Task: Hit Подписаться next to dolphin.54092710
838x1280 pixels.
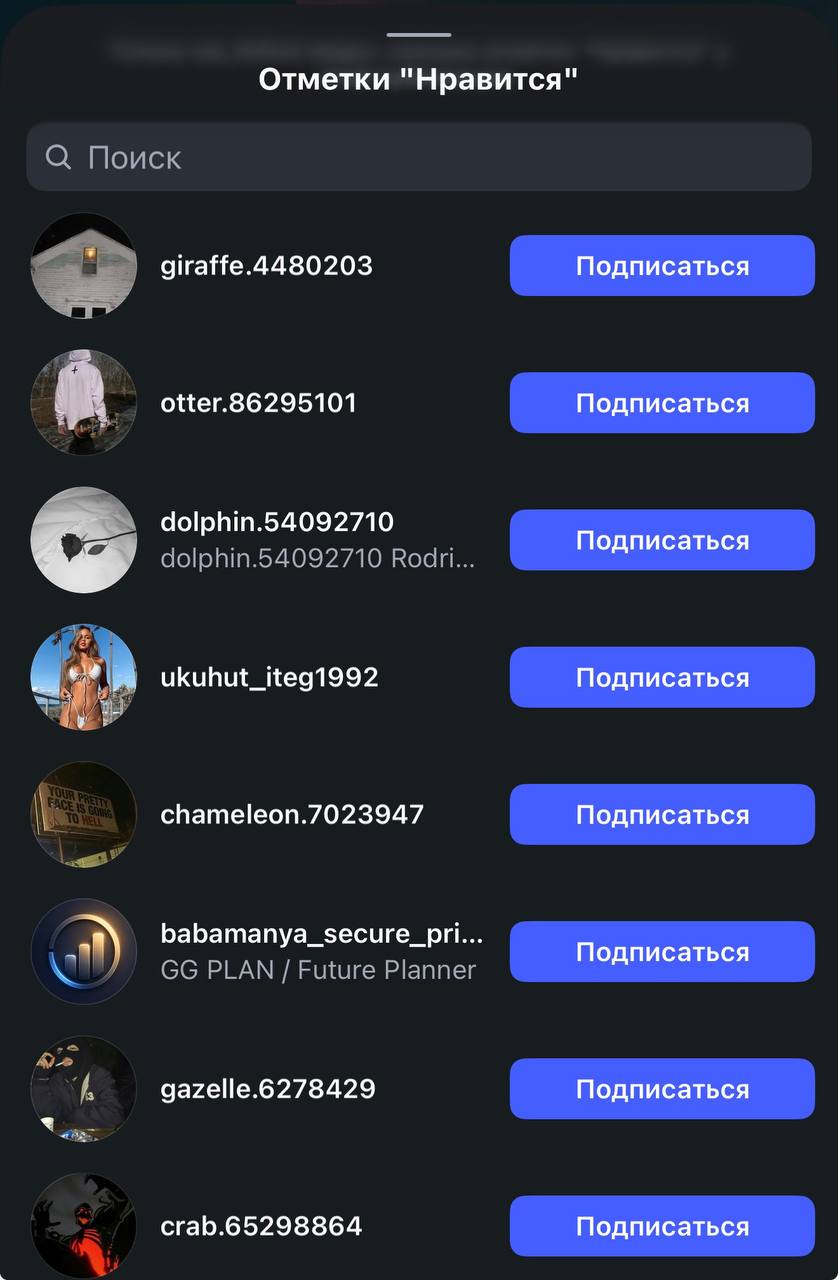Action: point(662,540)
